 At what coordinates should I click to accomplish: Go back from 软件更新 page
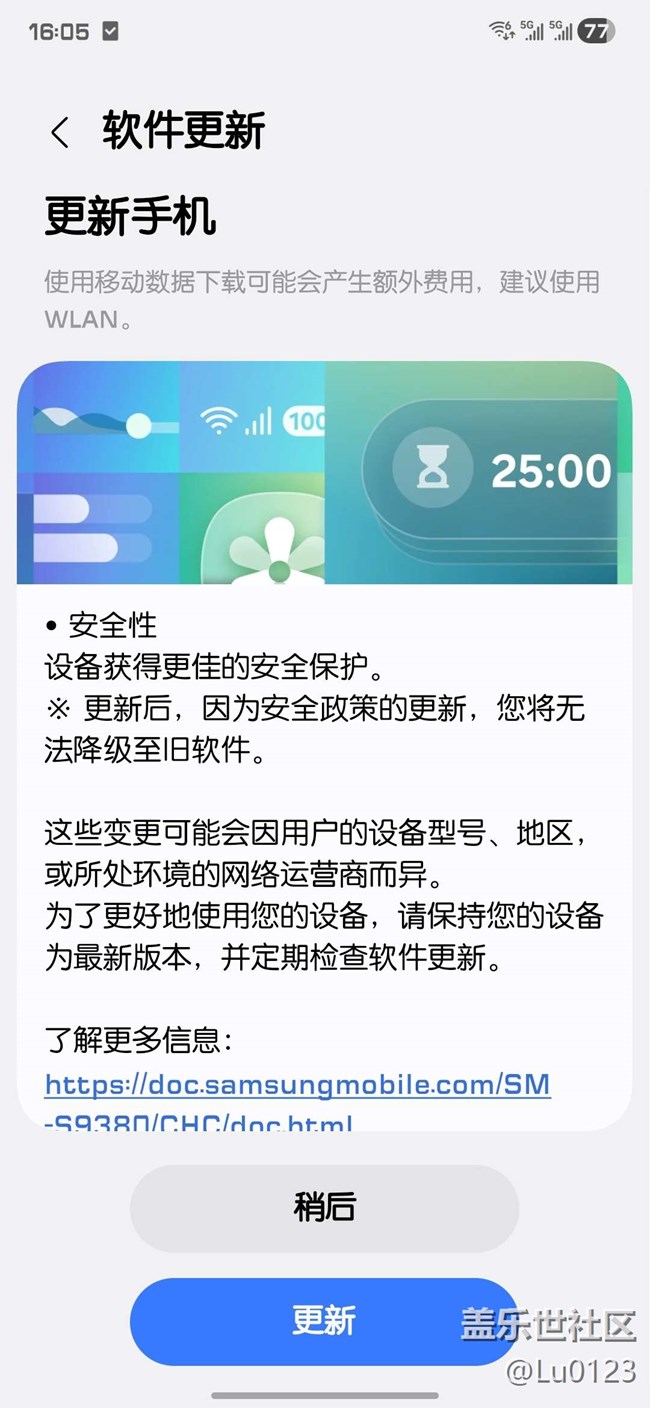(60, 132)
